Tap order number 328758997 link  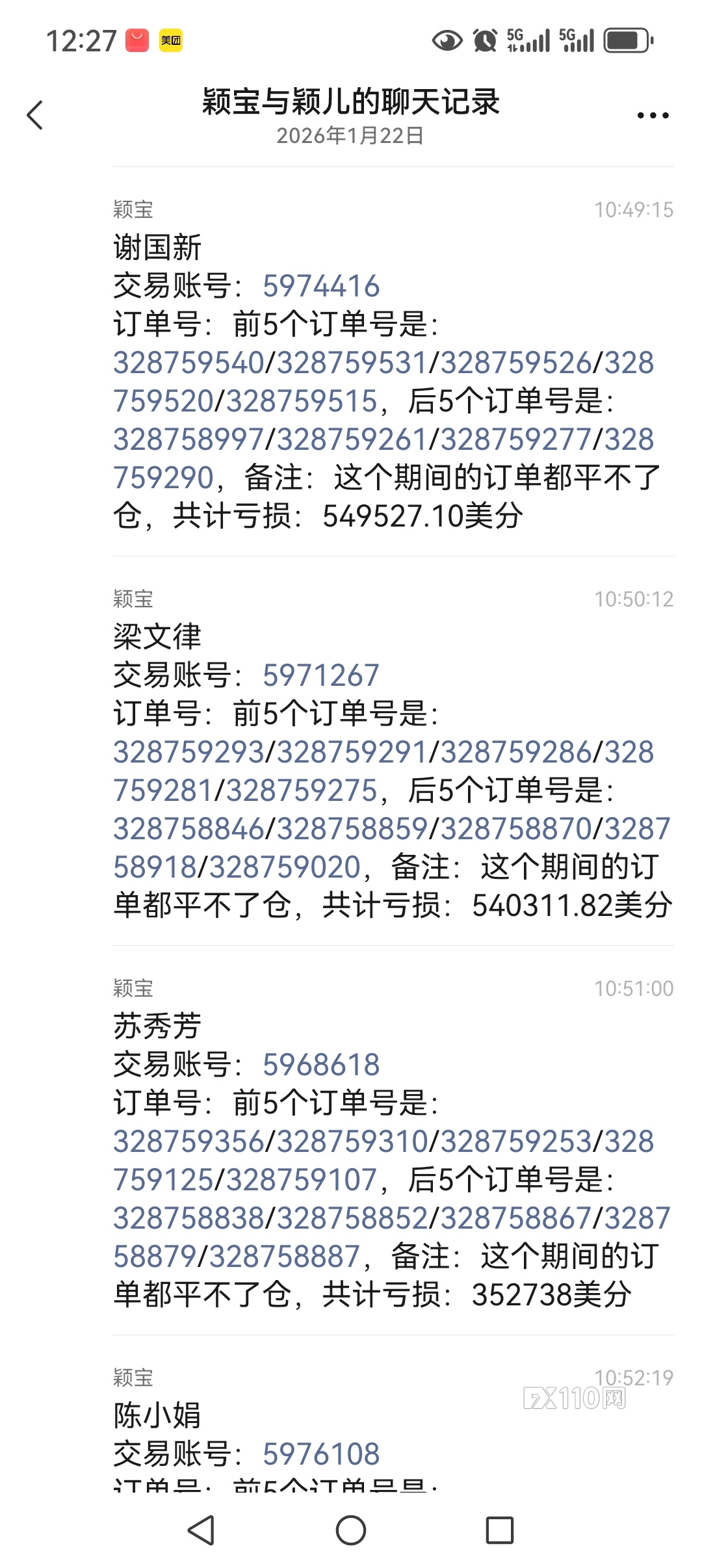(189, 439)
